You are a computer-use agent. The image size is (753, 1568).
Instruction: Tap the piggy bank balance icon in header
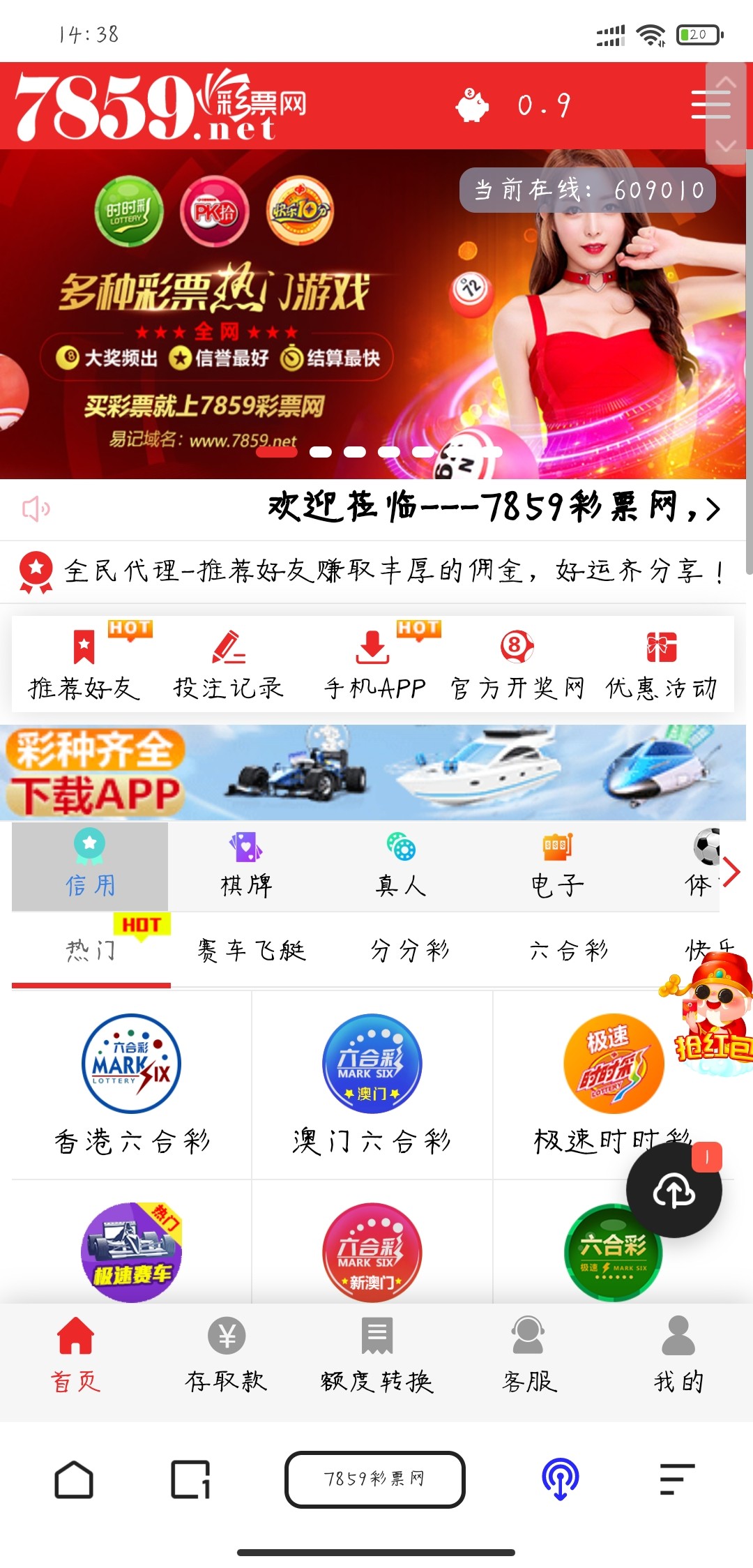(x=473, y=105)
